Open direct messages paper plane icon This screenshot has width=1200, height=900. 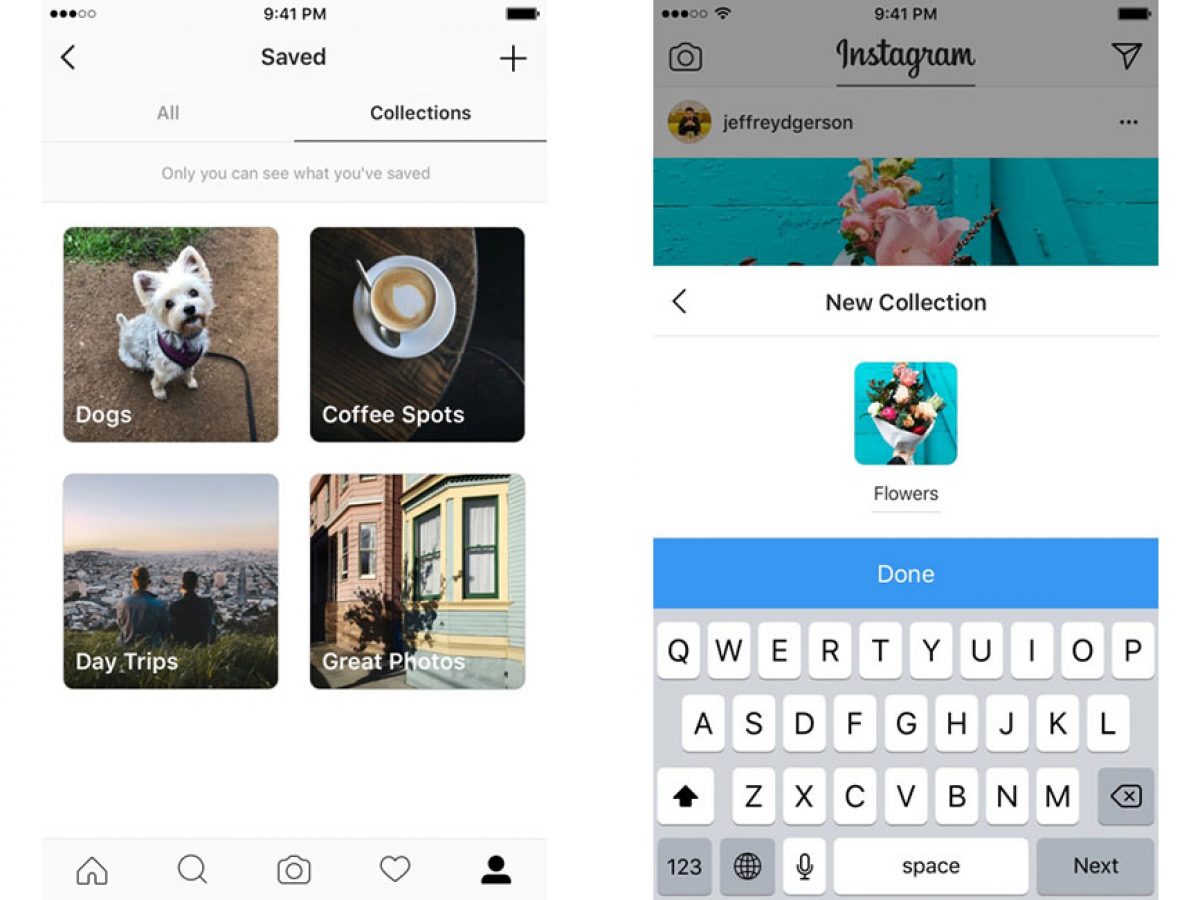(x=1127, y=56)
